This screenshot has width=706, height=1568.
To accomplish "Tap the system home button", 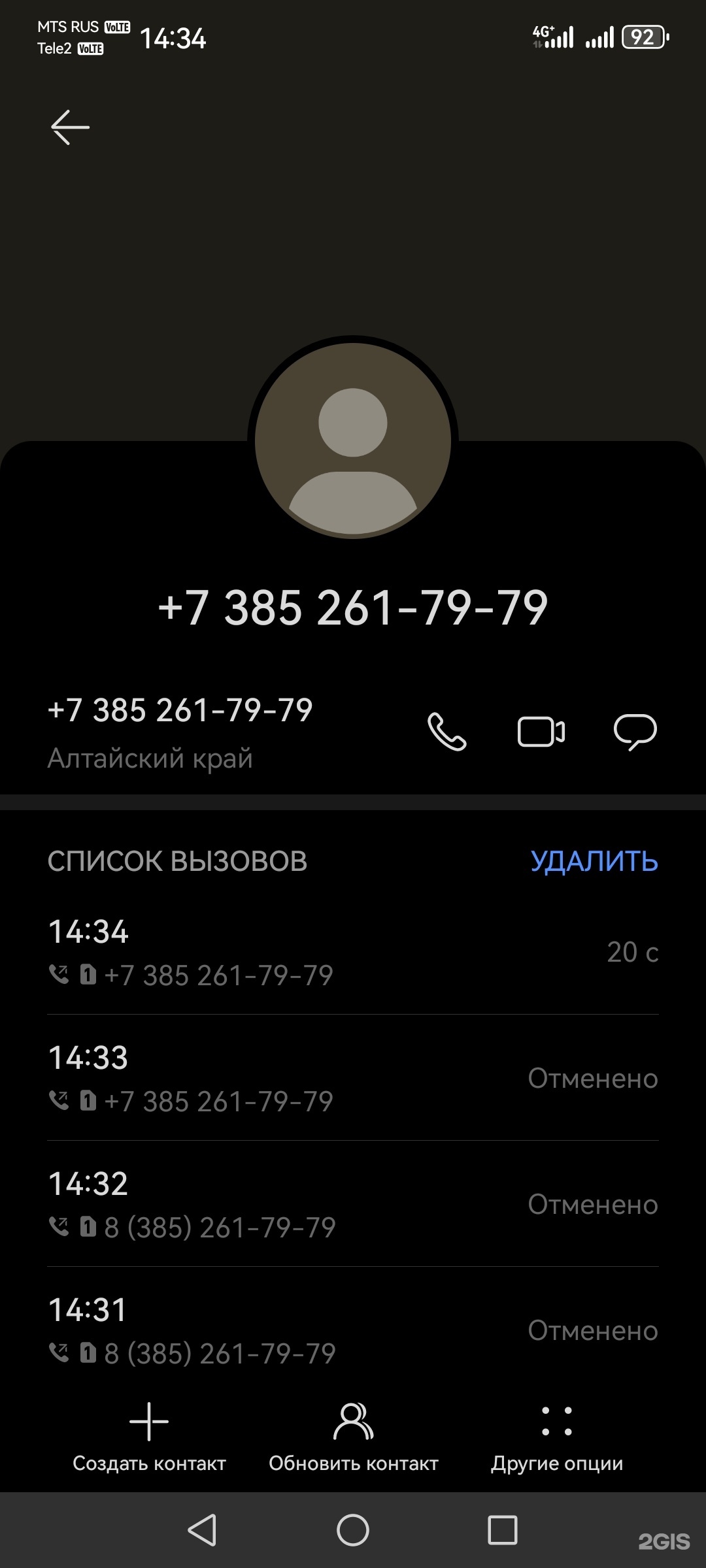I will coord(353,1530).
